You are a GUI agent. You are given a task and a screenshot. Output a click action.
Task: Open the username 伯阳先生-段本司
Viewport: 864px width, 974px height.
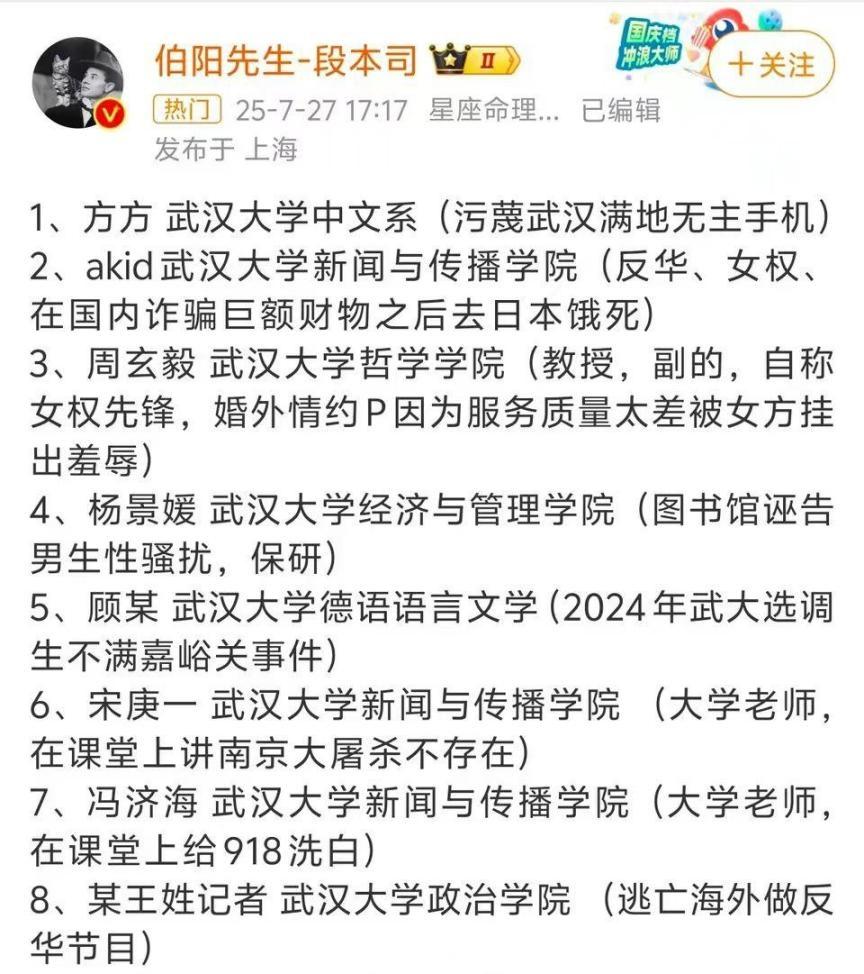tap(285, 62)
